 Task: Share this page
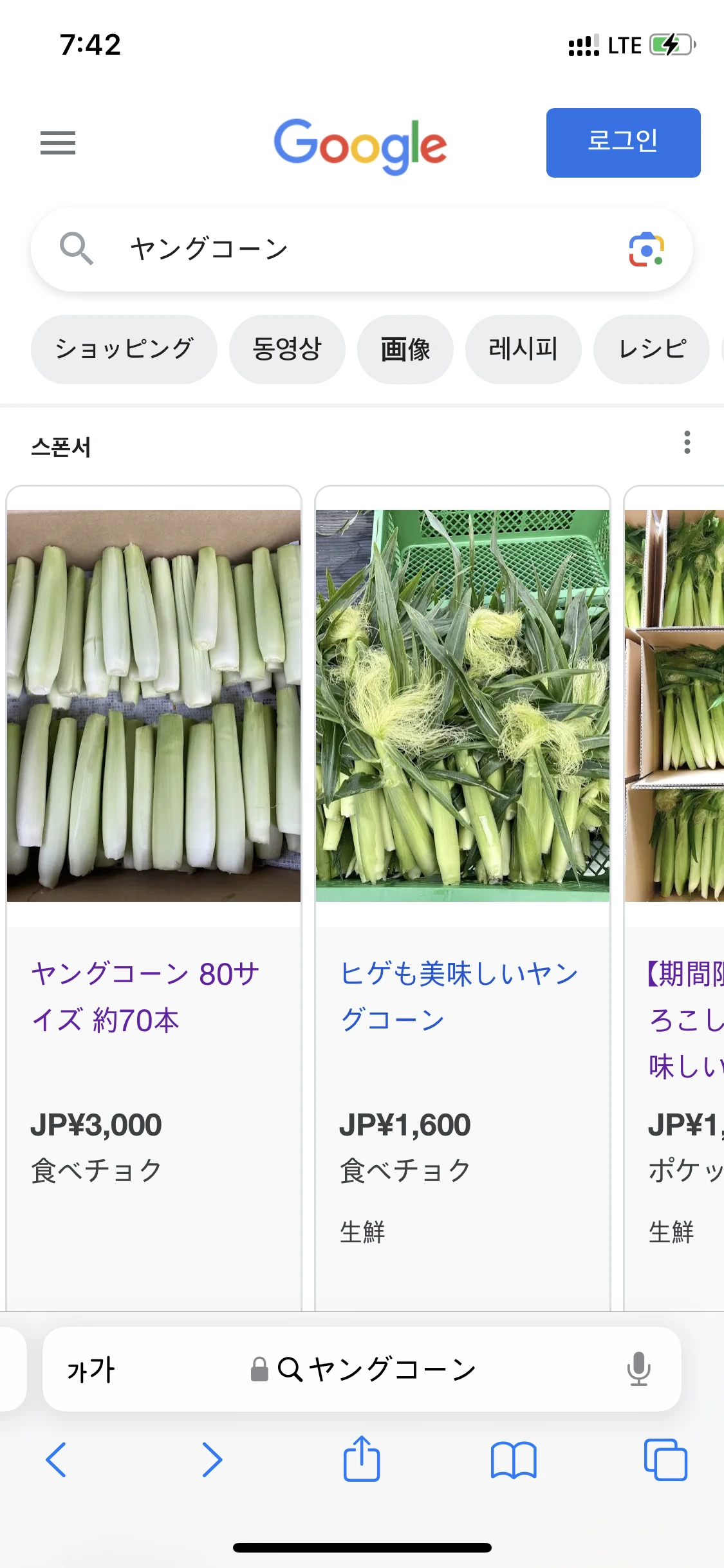coord(362,1459)
